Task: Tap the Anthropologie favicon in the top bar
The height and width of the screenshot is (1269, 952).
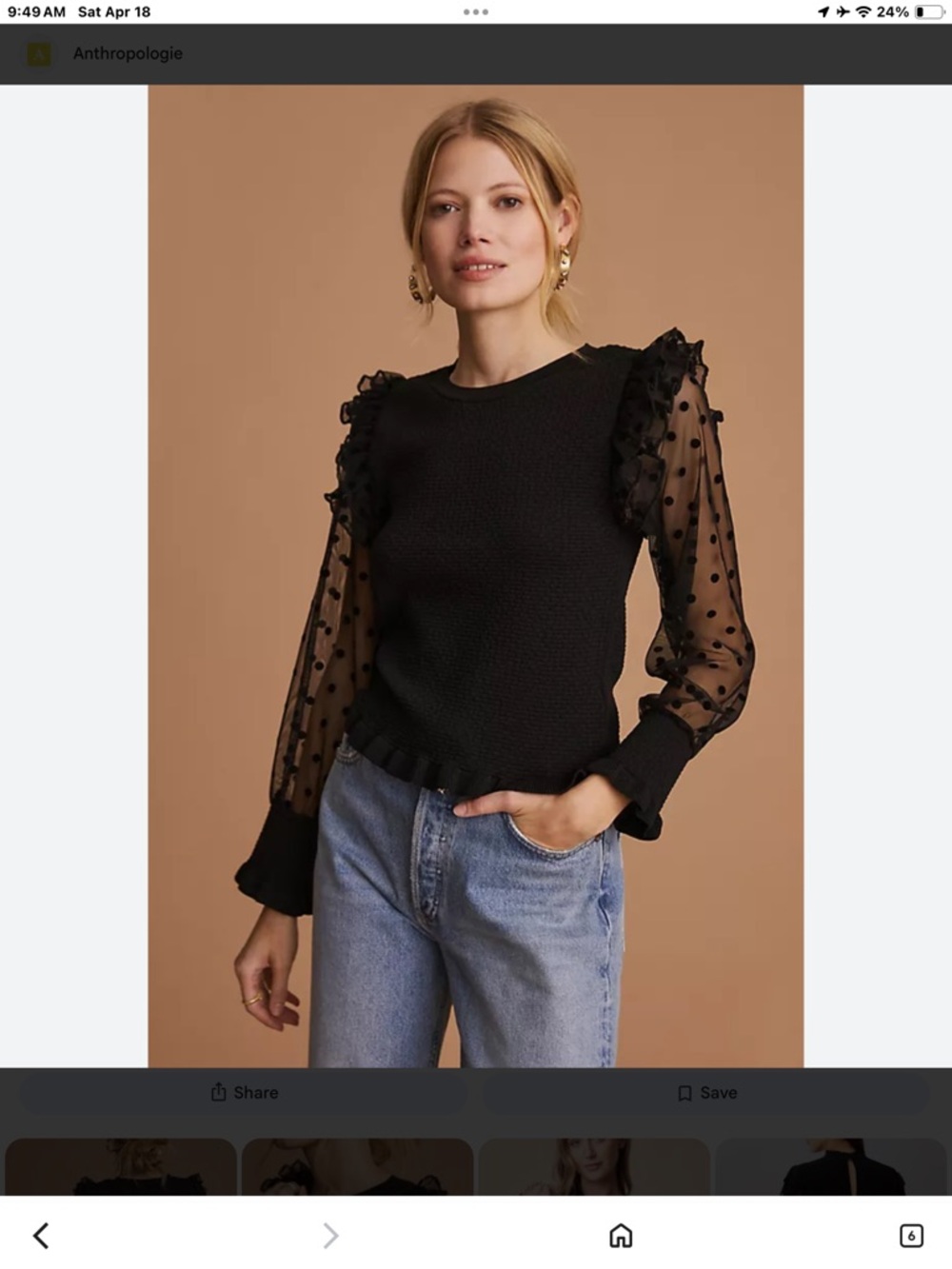Action: pos(38,54)
